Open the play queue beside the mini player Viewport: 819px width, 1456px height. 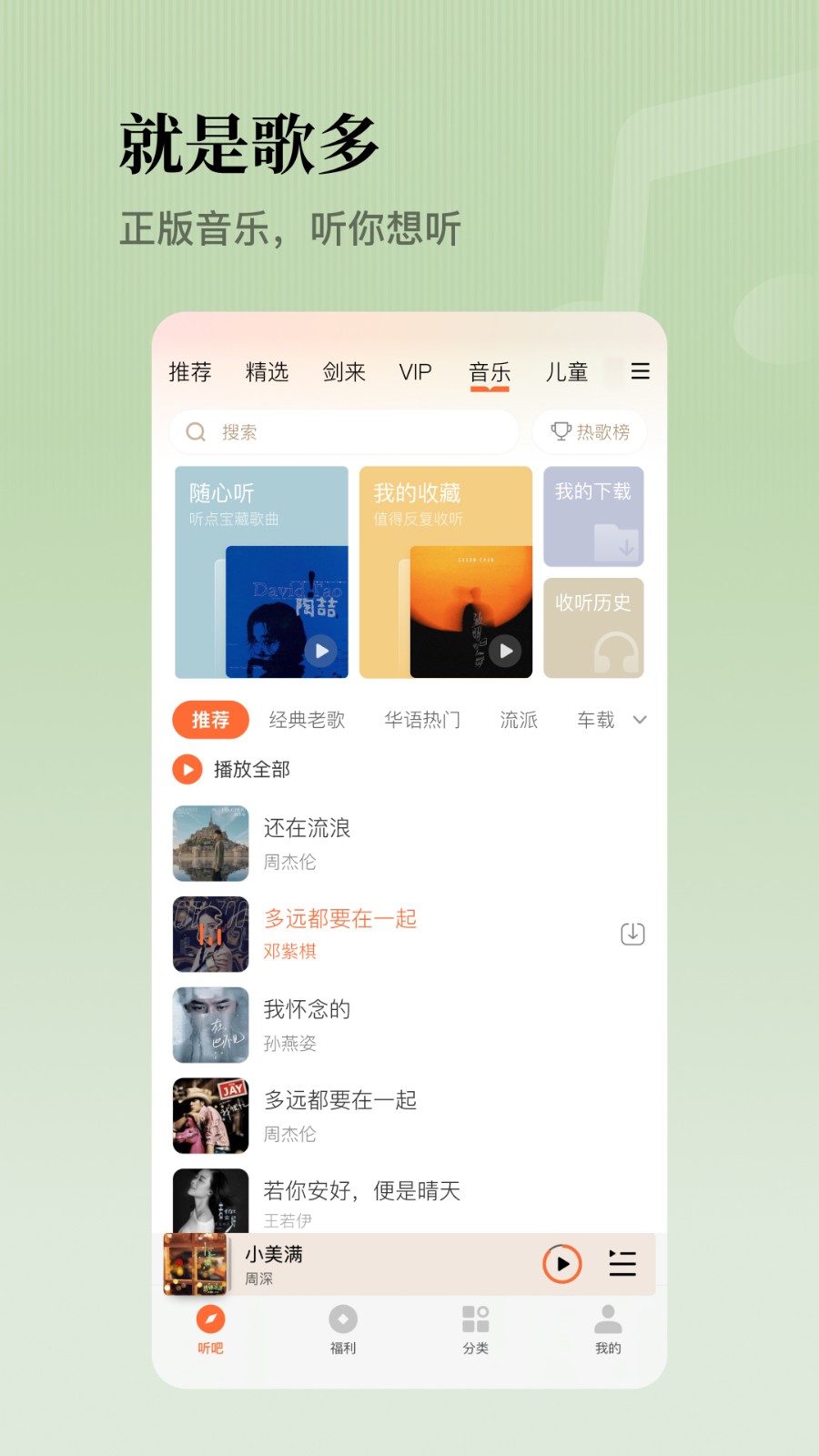click(x=622, y=1264)
